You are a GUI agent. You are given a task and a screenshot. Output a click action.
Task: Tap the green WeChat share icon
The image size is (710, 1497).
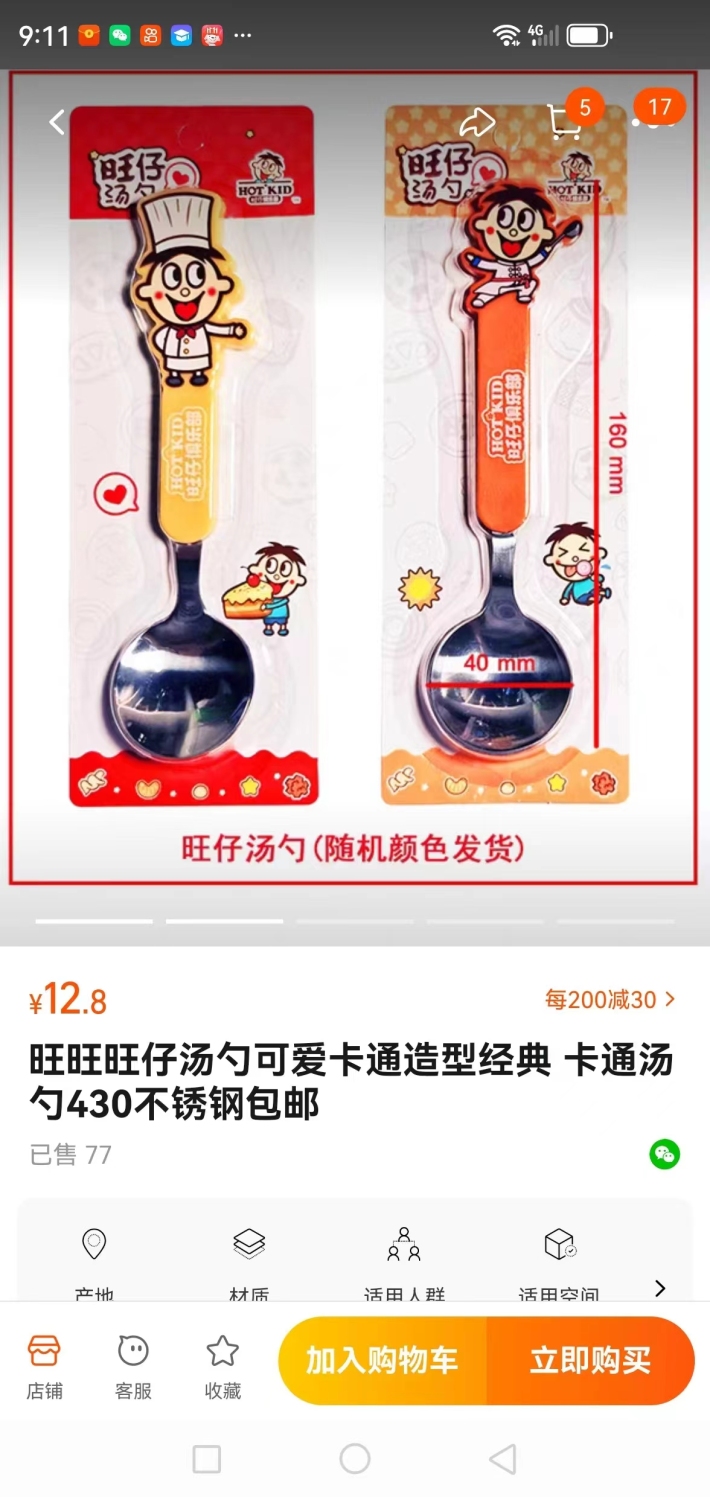click(x=664, y=1154)
